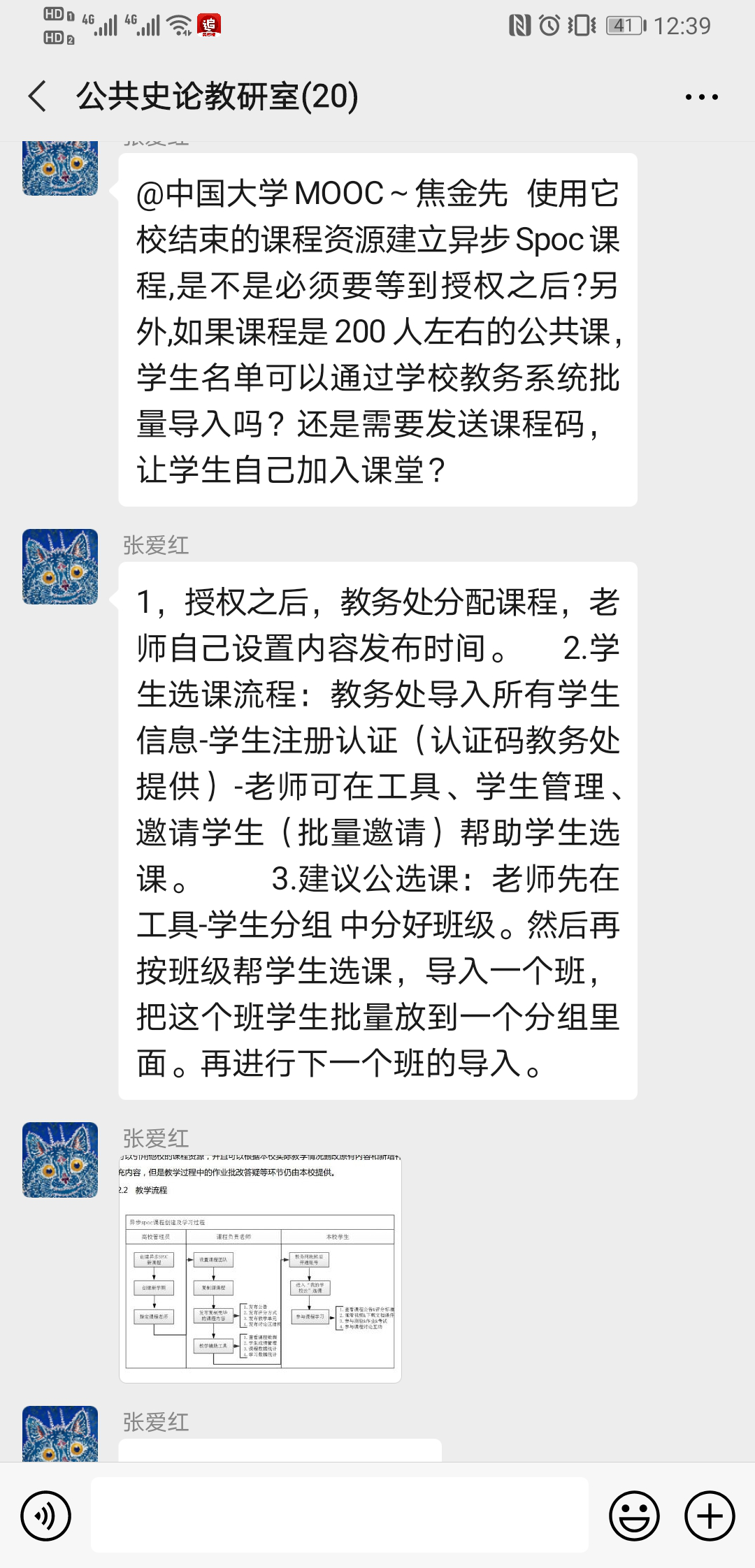
Task: Open the shared flowchart image
Action: 260,1268
